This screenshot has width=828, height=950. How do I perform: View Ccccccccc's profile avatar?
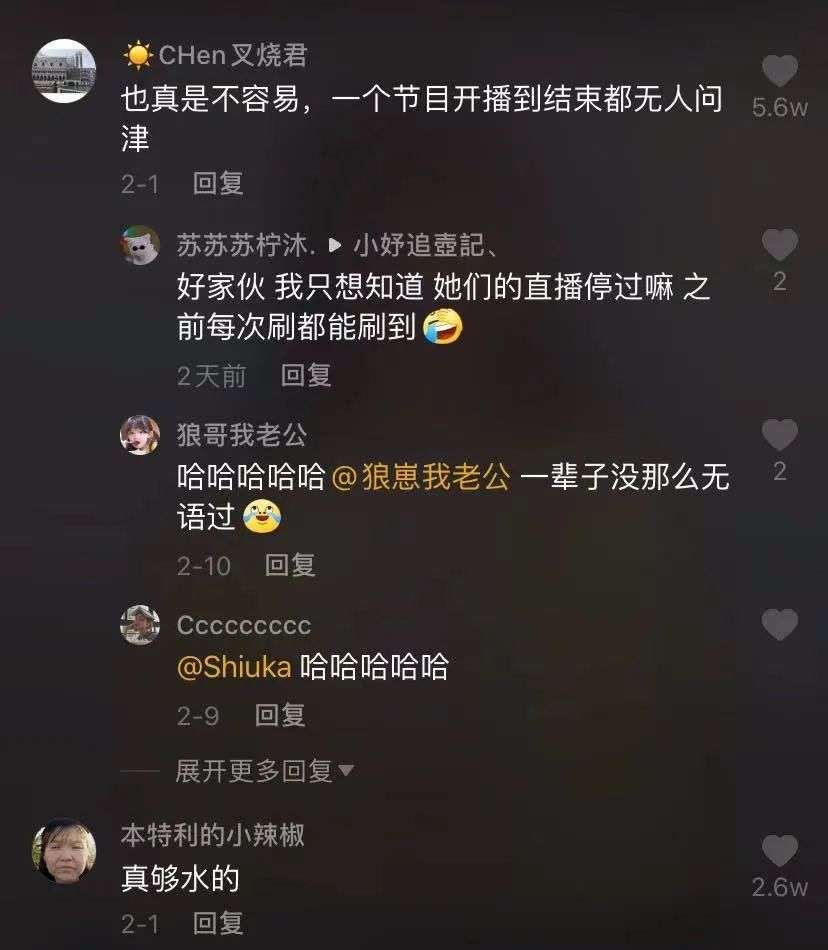[140, 626]
